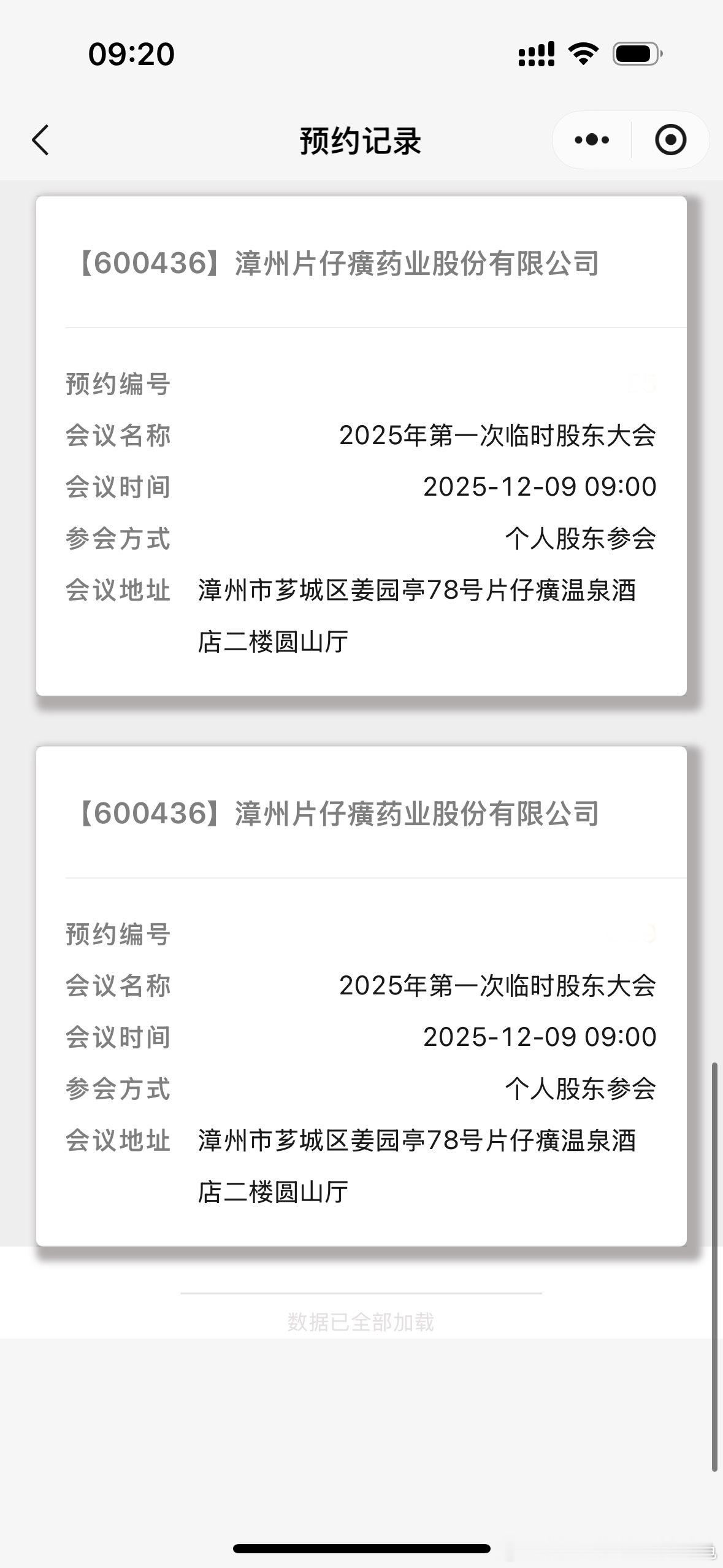Click the circular close capsule icon
The image size is (723, 1568).
pyautogui.click(x=670, y=140)
